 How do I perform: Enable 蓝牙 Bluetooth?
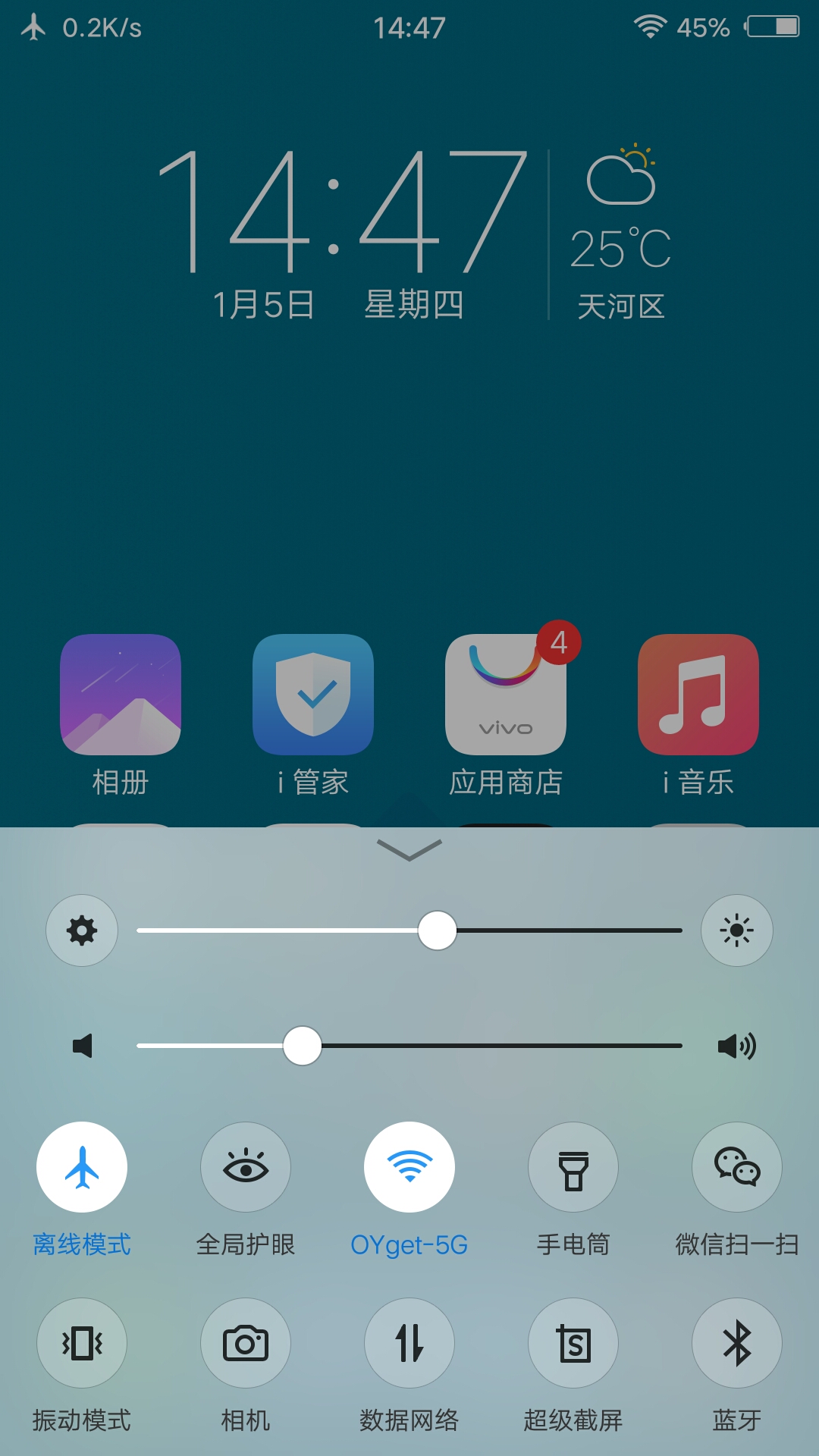(736, 1343)
